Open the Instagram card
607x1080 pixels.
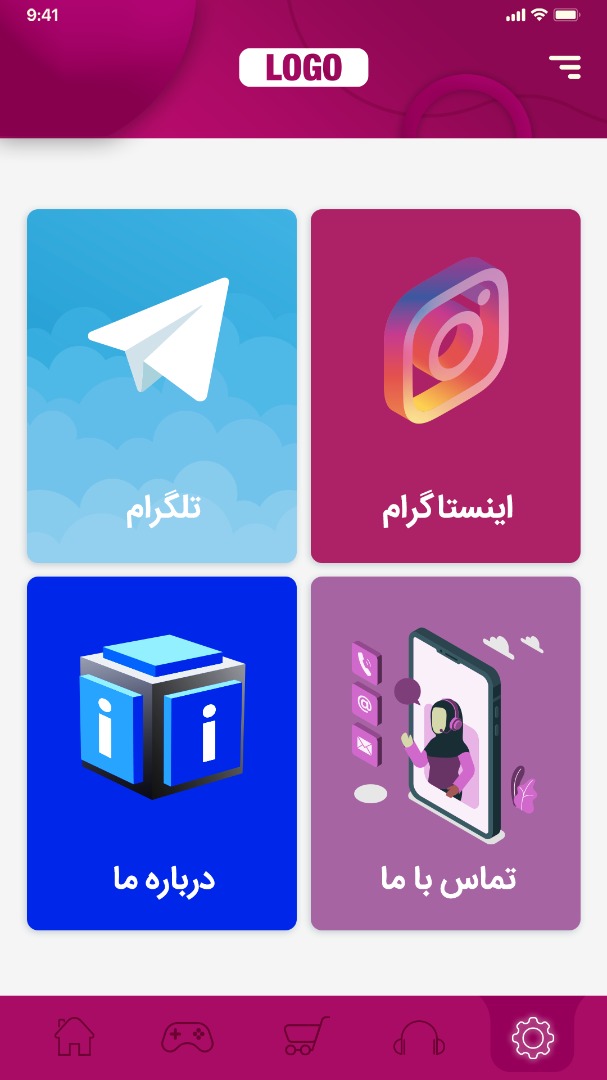pyautogui.click(x=446, y=386)
